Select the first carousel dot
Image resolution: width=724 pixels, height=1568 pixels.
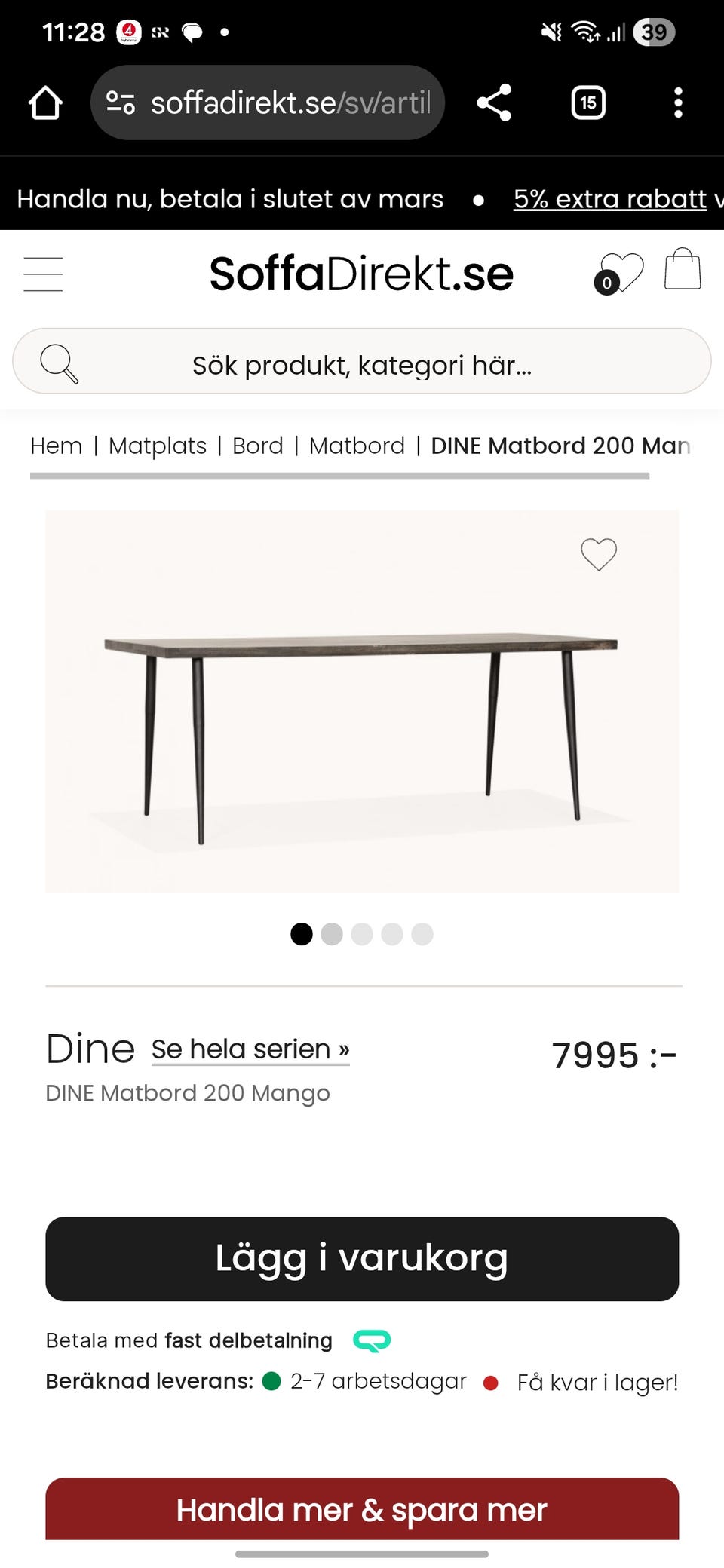[302, 934]
